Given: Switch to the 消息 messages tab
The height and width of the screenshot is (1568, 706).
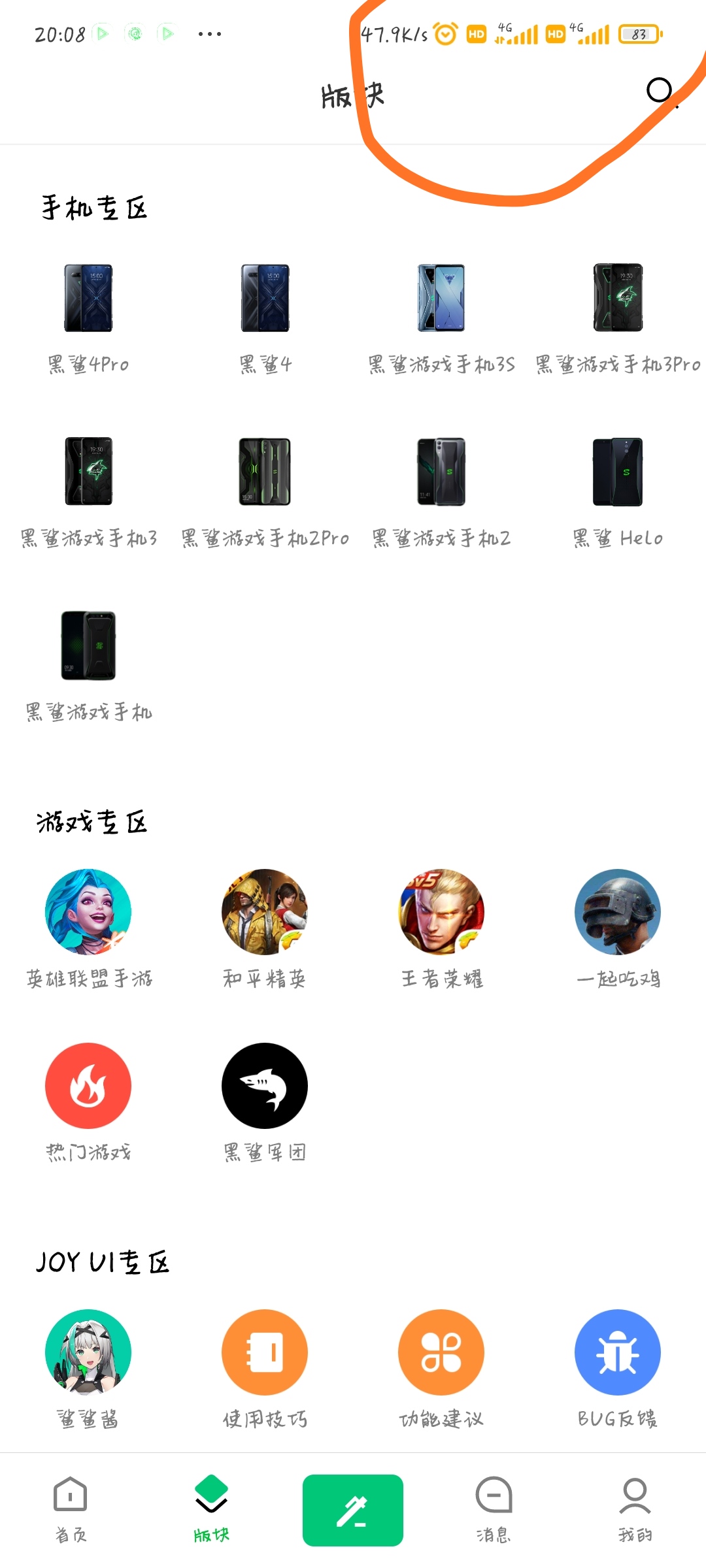Looking at the screenshot, I should point(494,1509).
